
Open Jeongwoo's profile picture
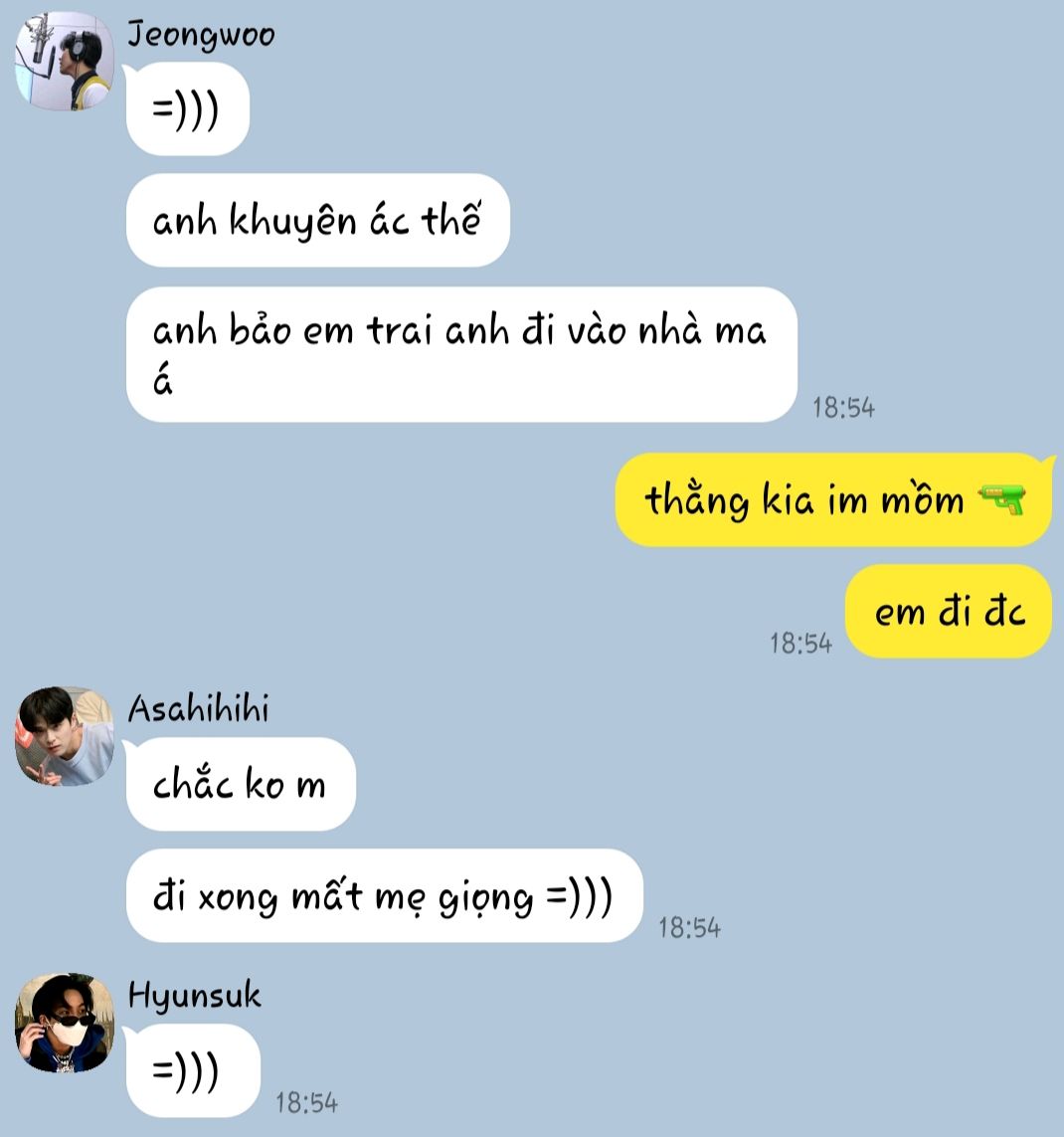click(x=64, y=62)
